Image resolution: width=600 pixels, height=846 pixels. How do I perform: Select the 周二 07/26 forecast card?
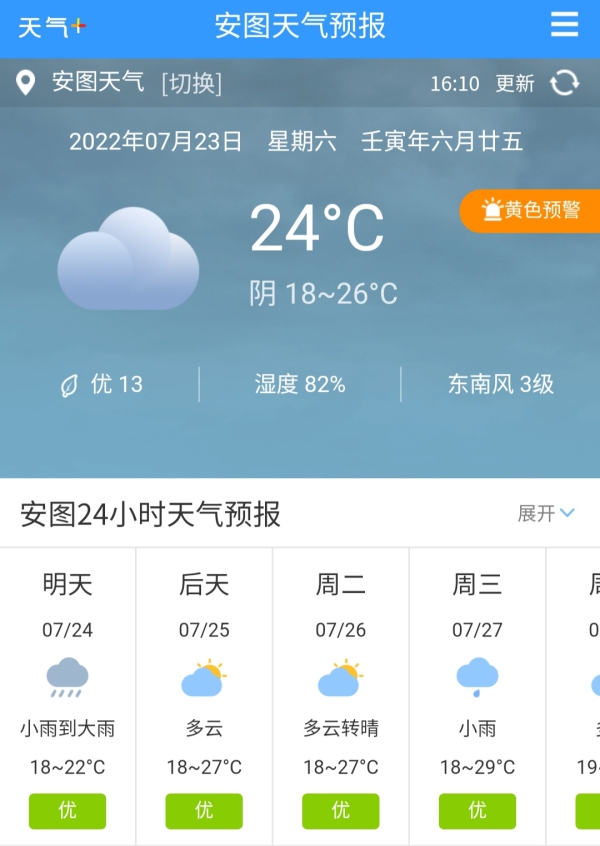pos(341,696)
